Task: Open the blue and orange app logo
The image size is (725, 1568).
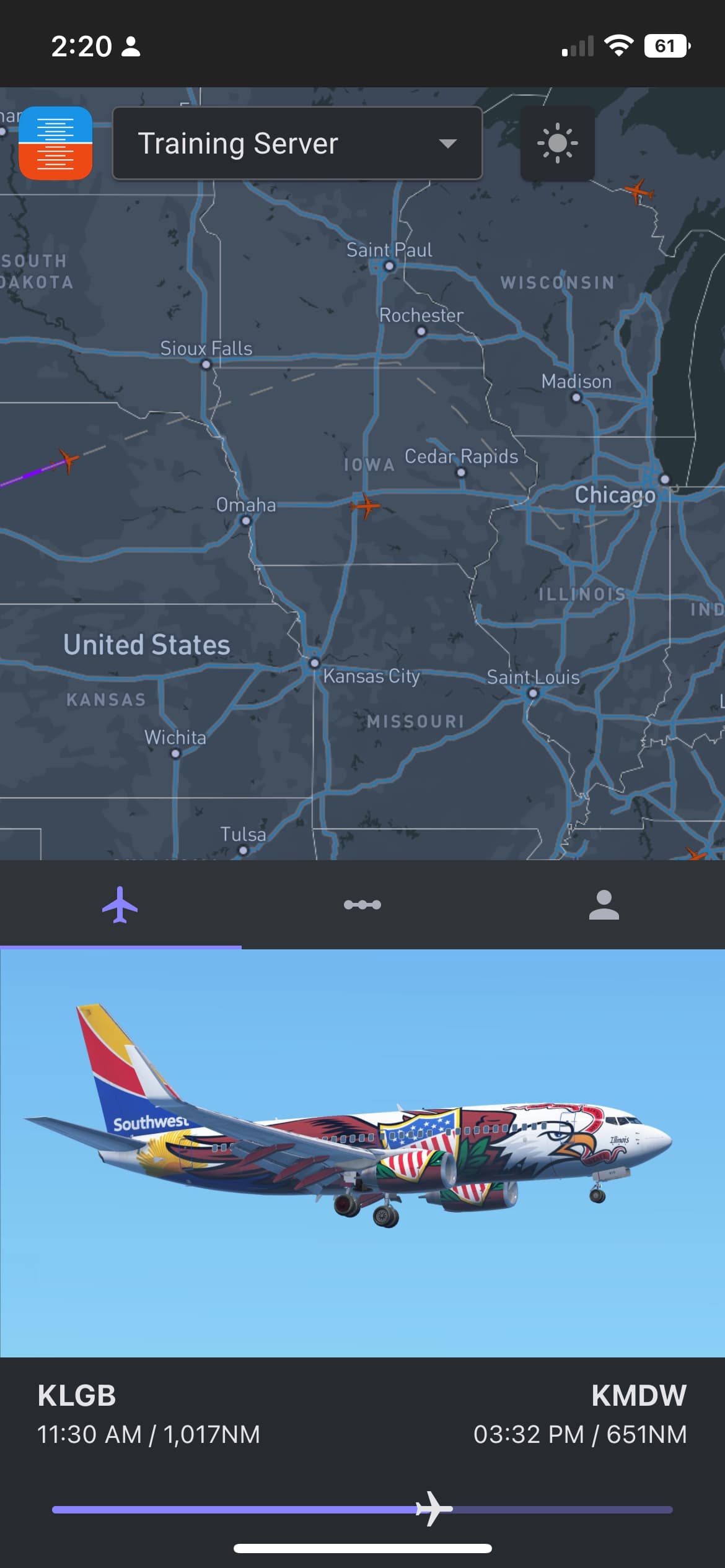Action: (56, 144)
